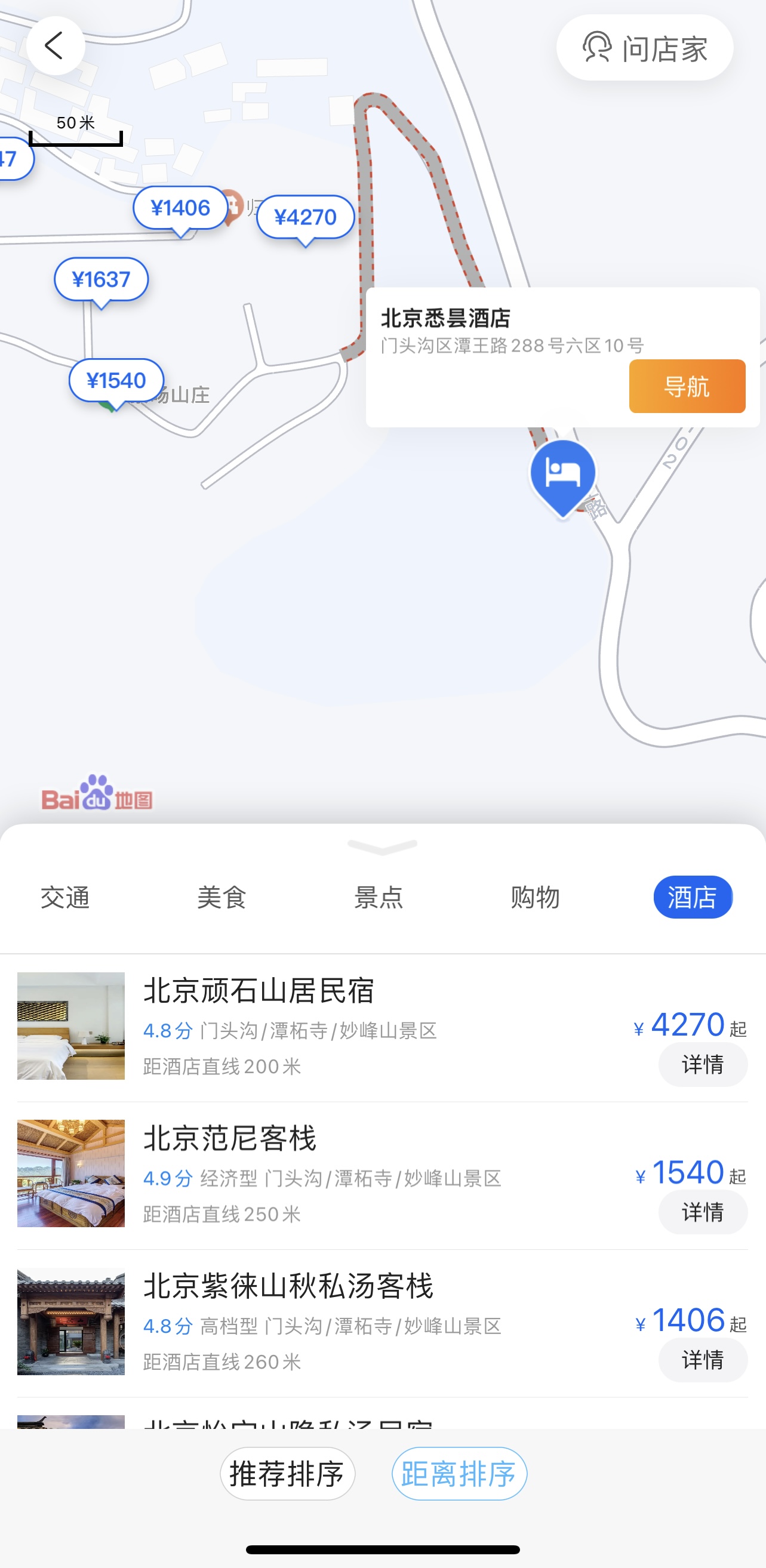This screenshot has height=1568, width=766.
Task: Sort hotels by 距离排序
Action: 459,1474
